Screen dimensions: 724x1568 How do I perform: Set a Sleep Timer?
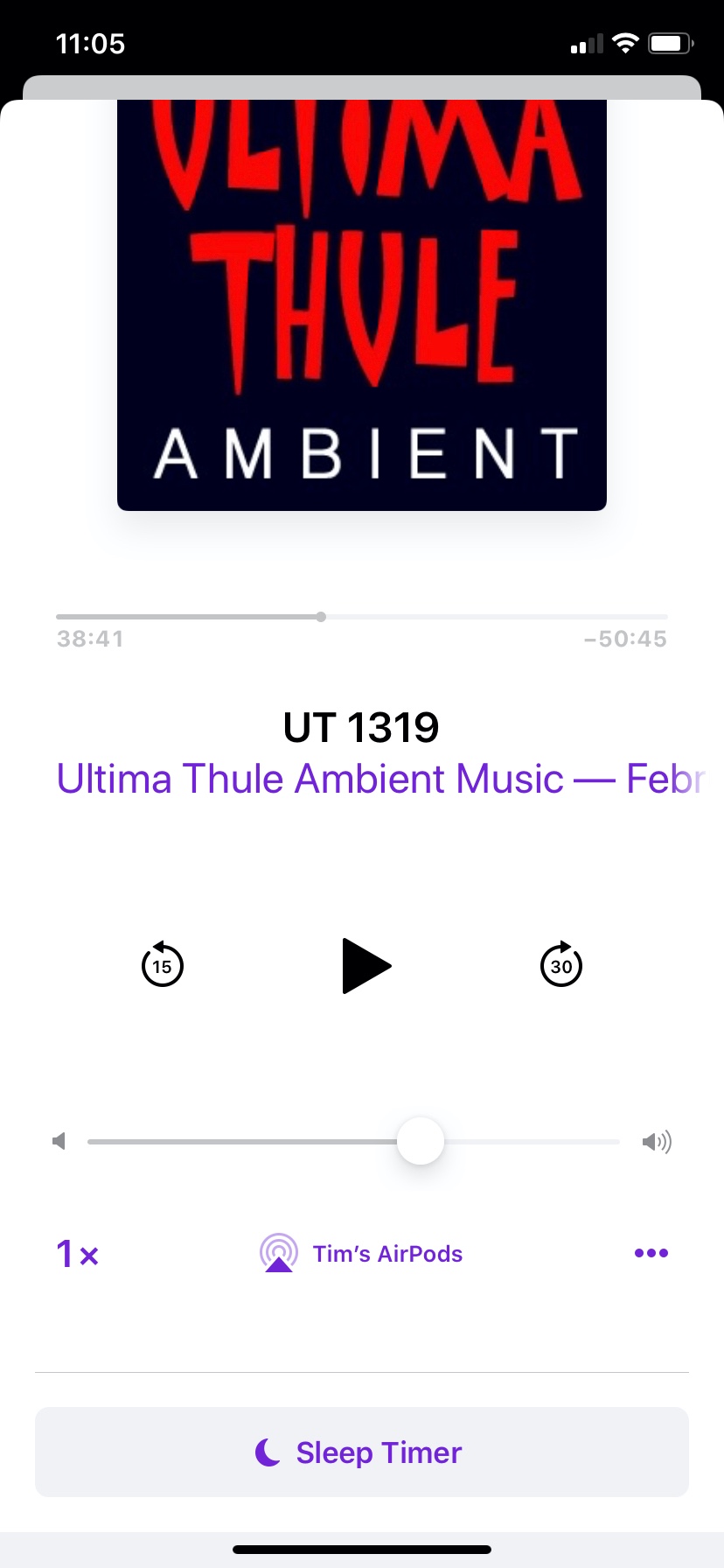pyautogui.click(x=362, y=1452)
